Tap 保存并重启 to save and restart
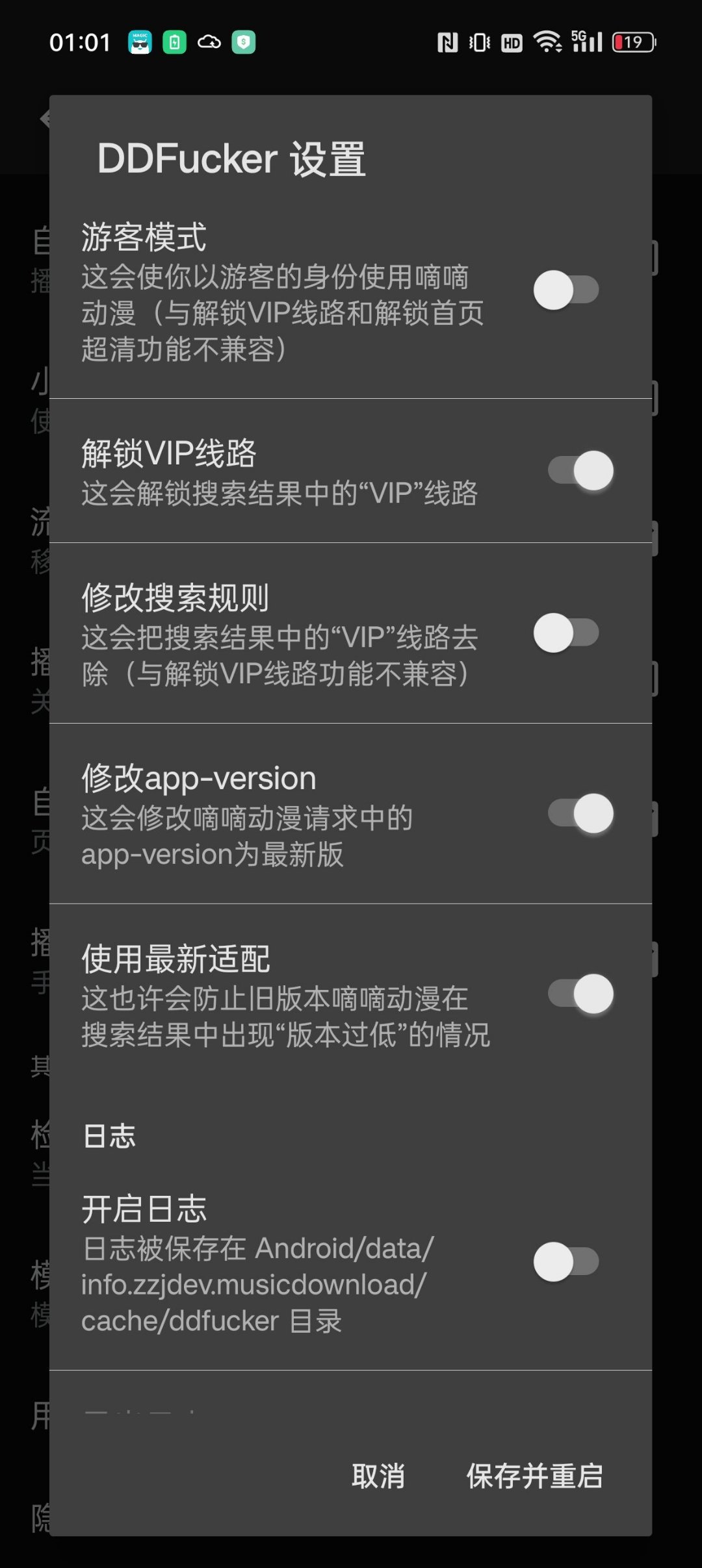Screen dimensions: 702x1568 (534, 1476)
